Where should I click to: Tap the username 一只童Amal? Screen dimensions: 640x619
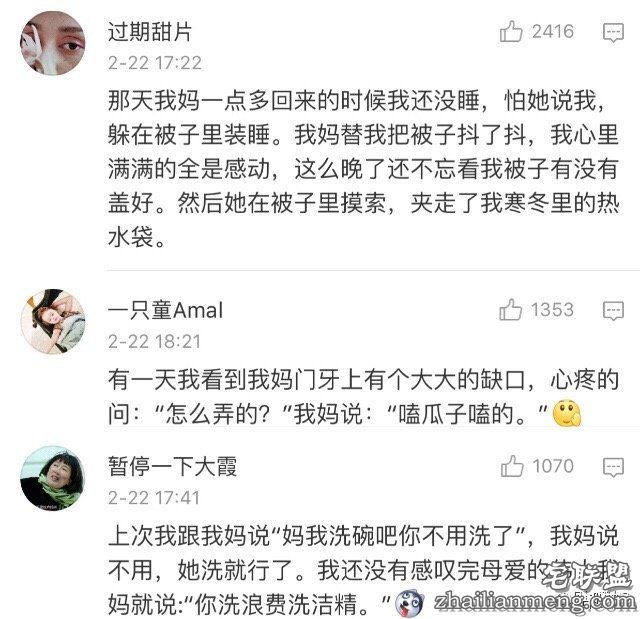pyautogui.click(x=165, y=310)
